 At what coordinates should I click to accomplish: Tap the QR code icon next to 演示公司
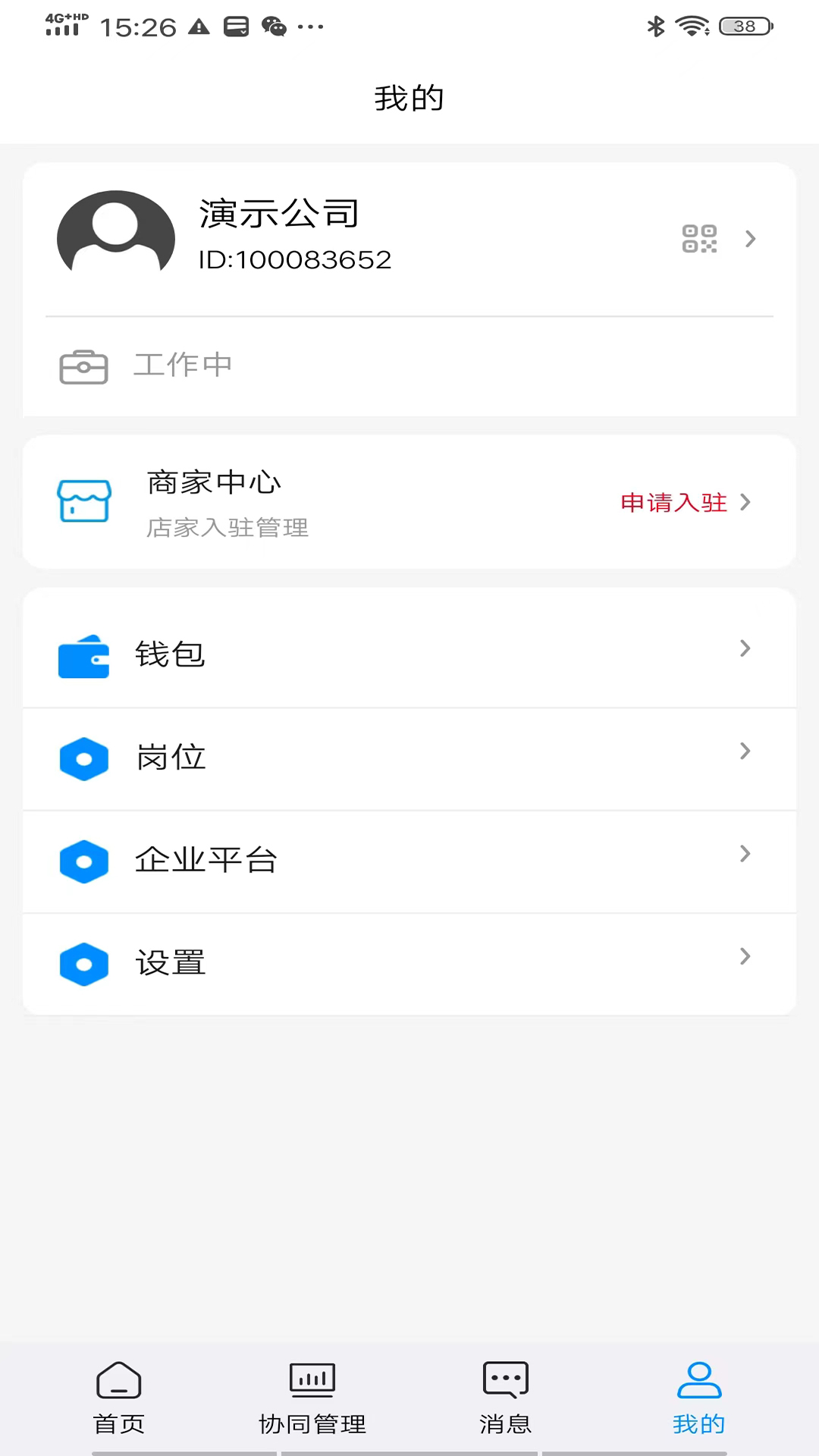(x=699, y=239)
